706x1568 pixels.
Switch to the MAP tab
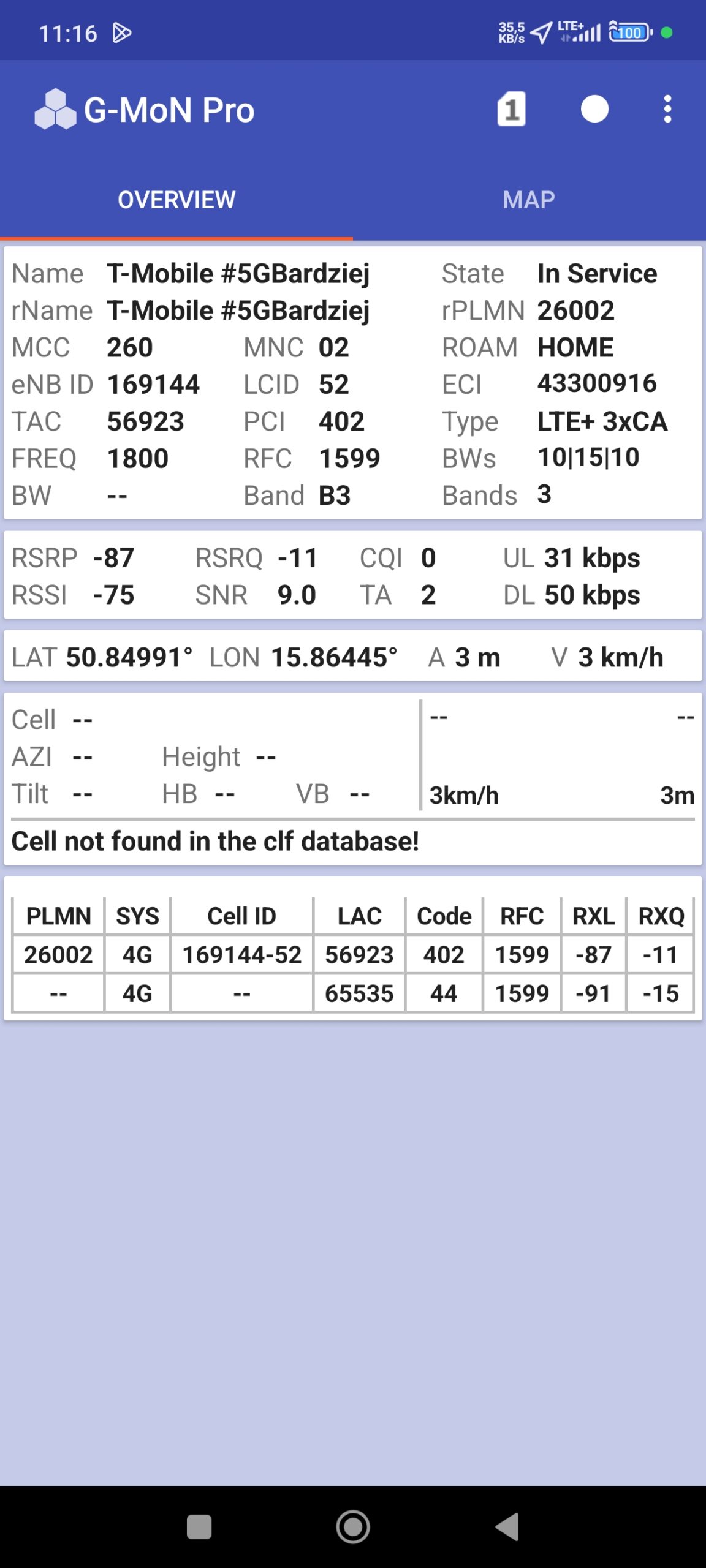528,200
